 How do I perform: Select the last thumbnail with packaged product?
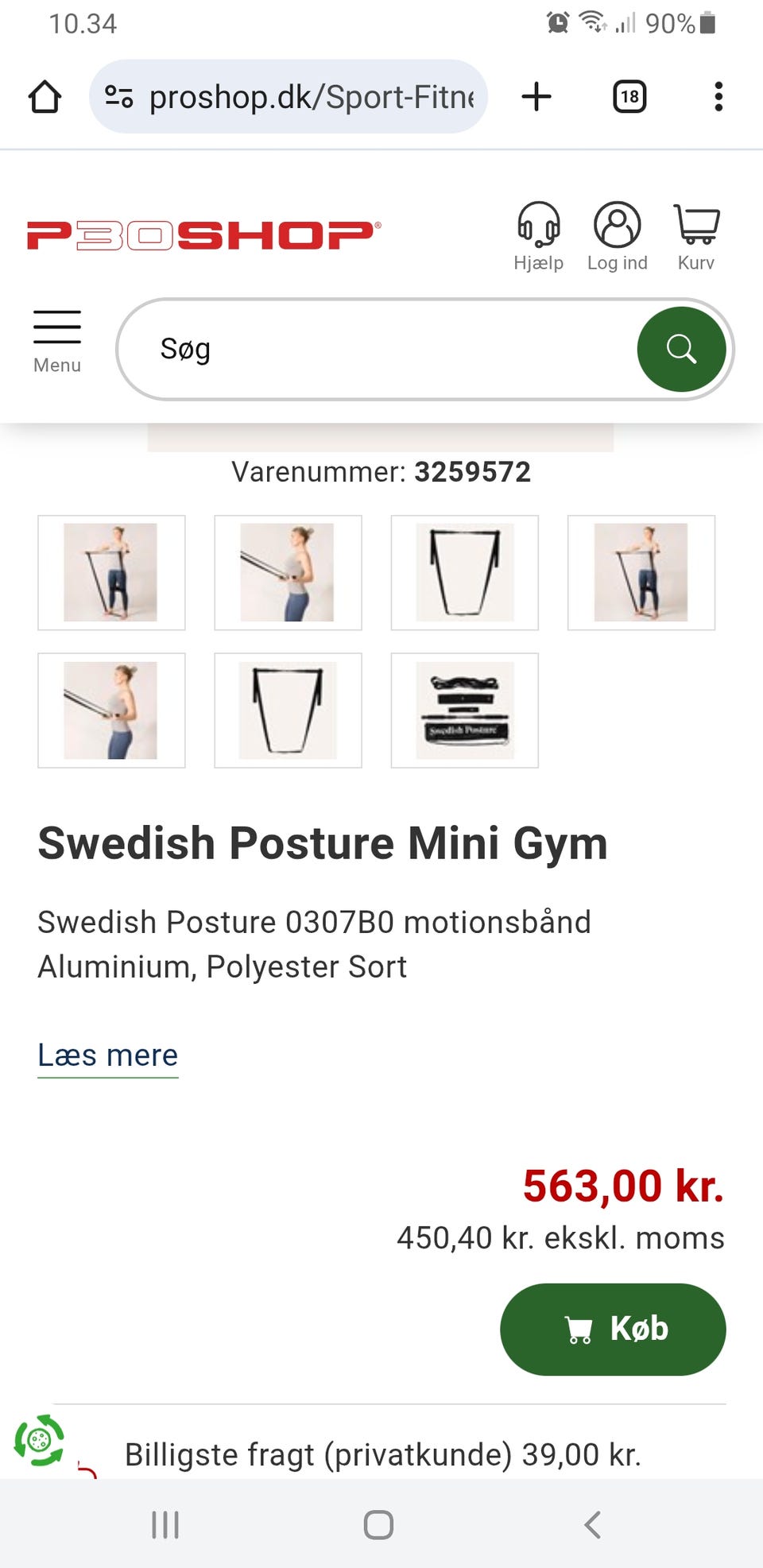[464, 710]
